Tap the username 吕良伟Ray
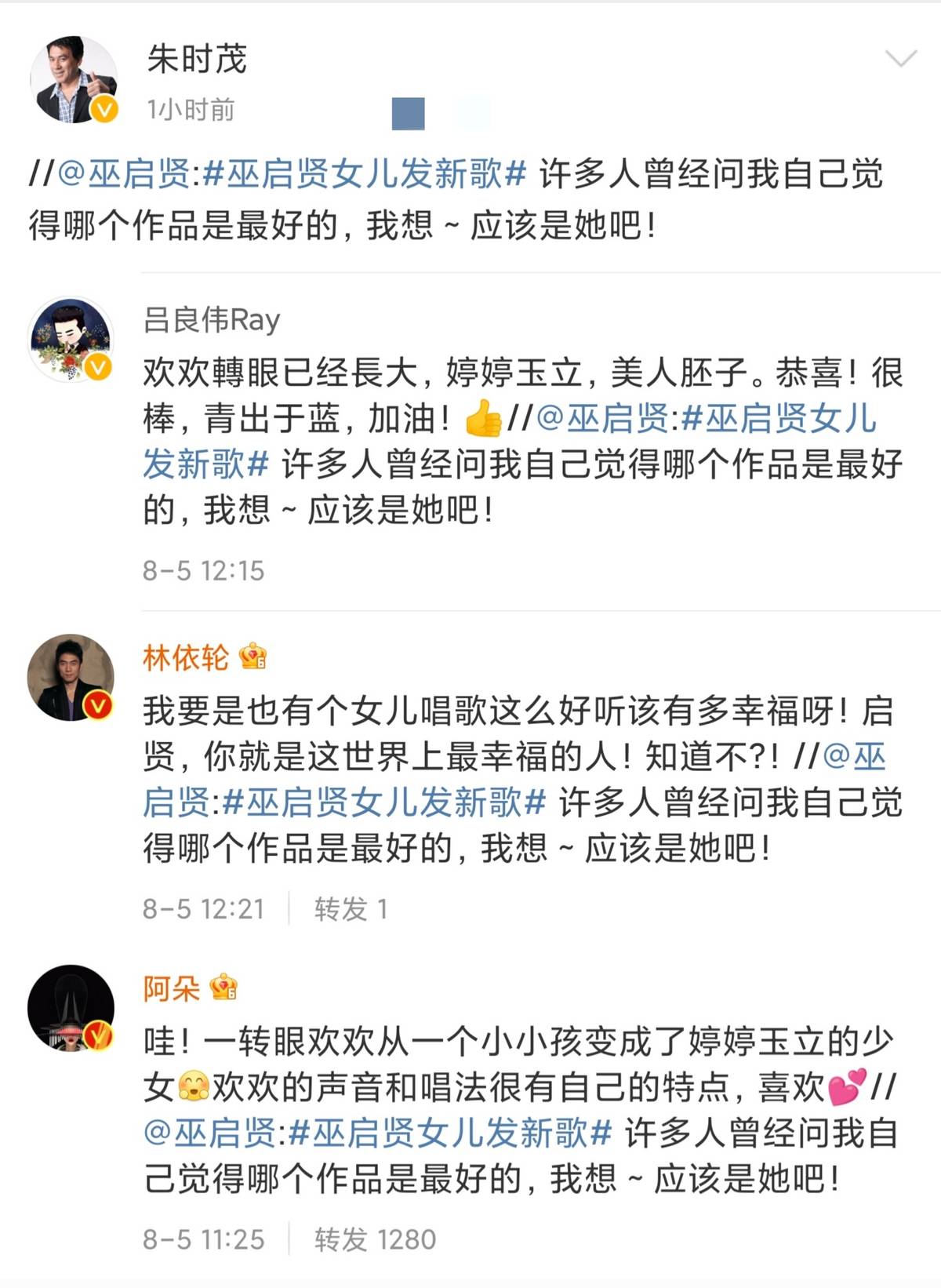Viewport: 941px width, 1288px height. click(x=212, y=319)
